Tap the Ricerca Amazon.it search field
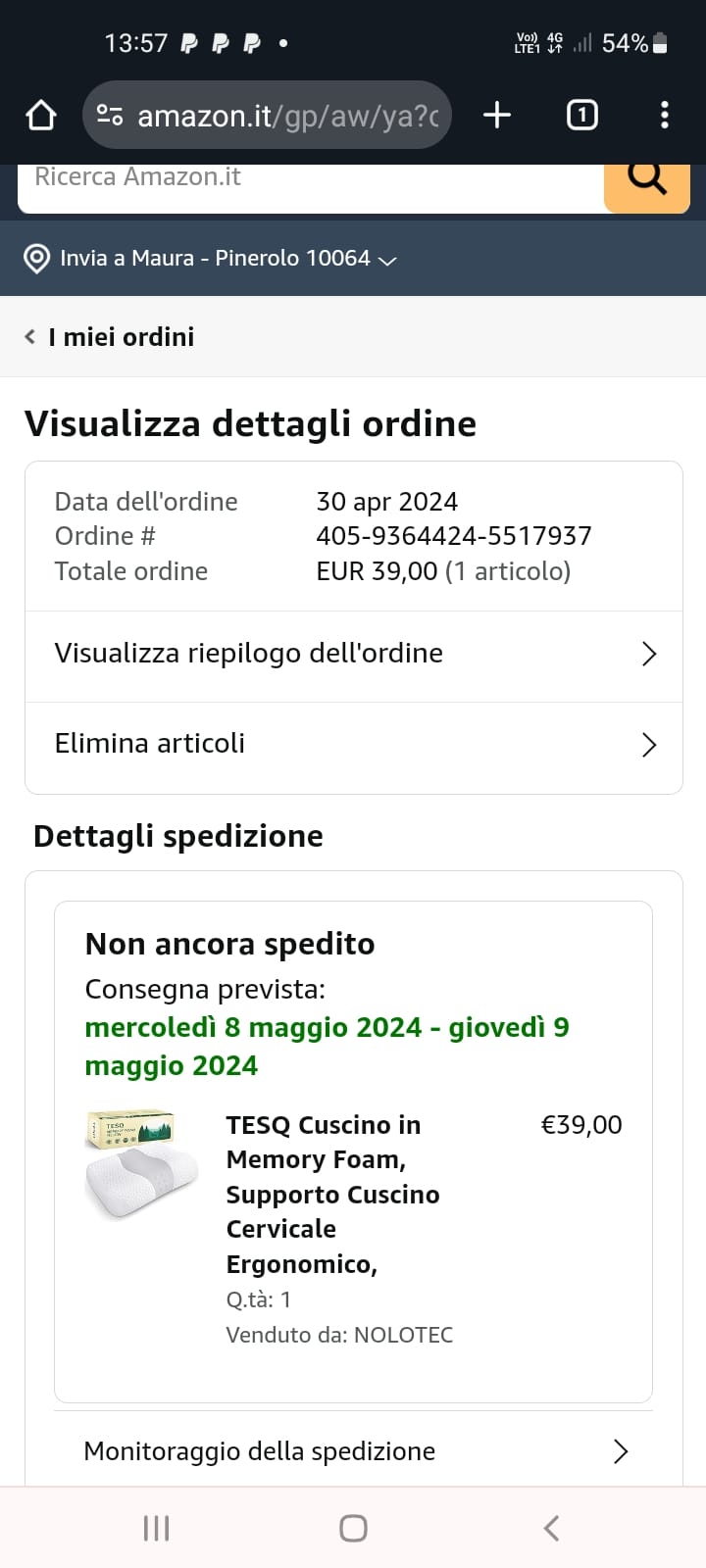 [x=310, y=182]
